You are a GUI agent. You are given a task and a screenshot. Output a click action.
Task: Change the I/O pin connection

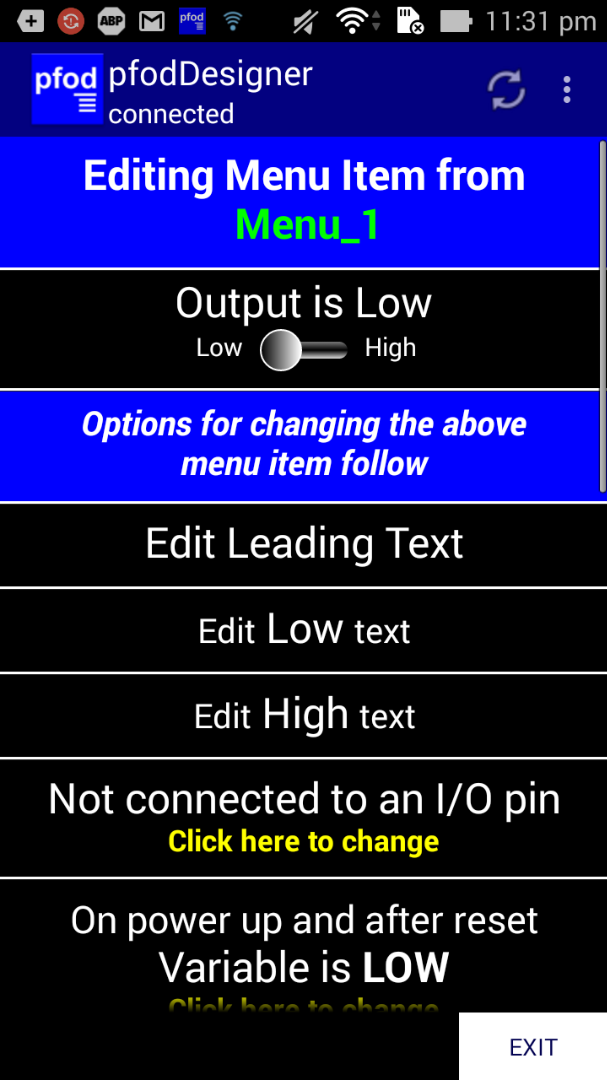click(x=304, y=818)
